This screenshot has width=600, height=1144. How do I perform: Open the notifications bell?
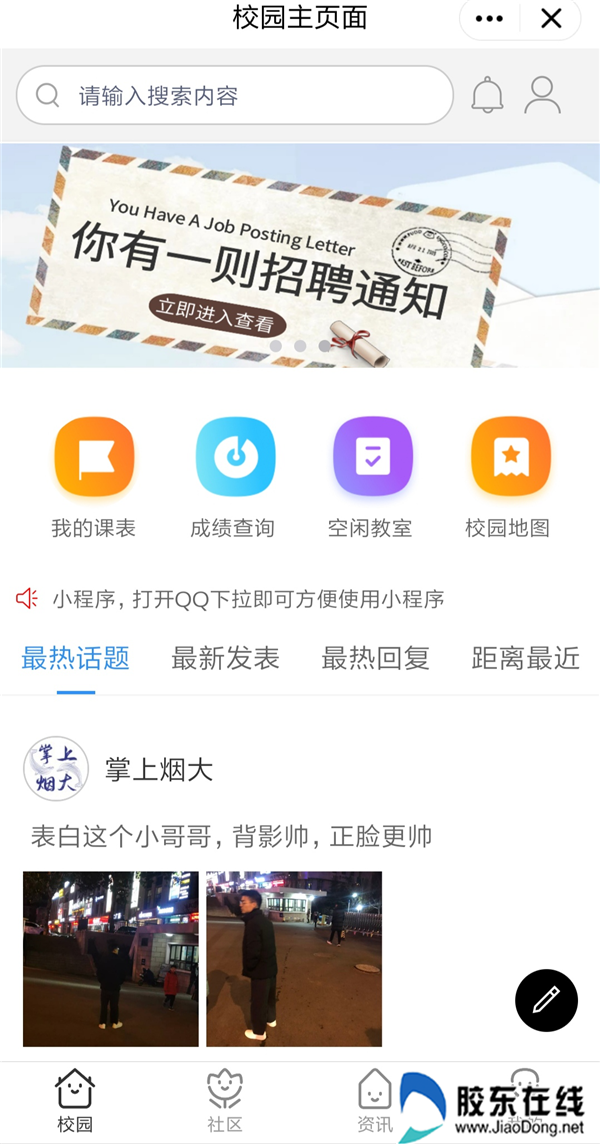[488, 95]
